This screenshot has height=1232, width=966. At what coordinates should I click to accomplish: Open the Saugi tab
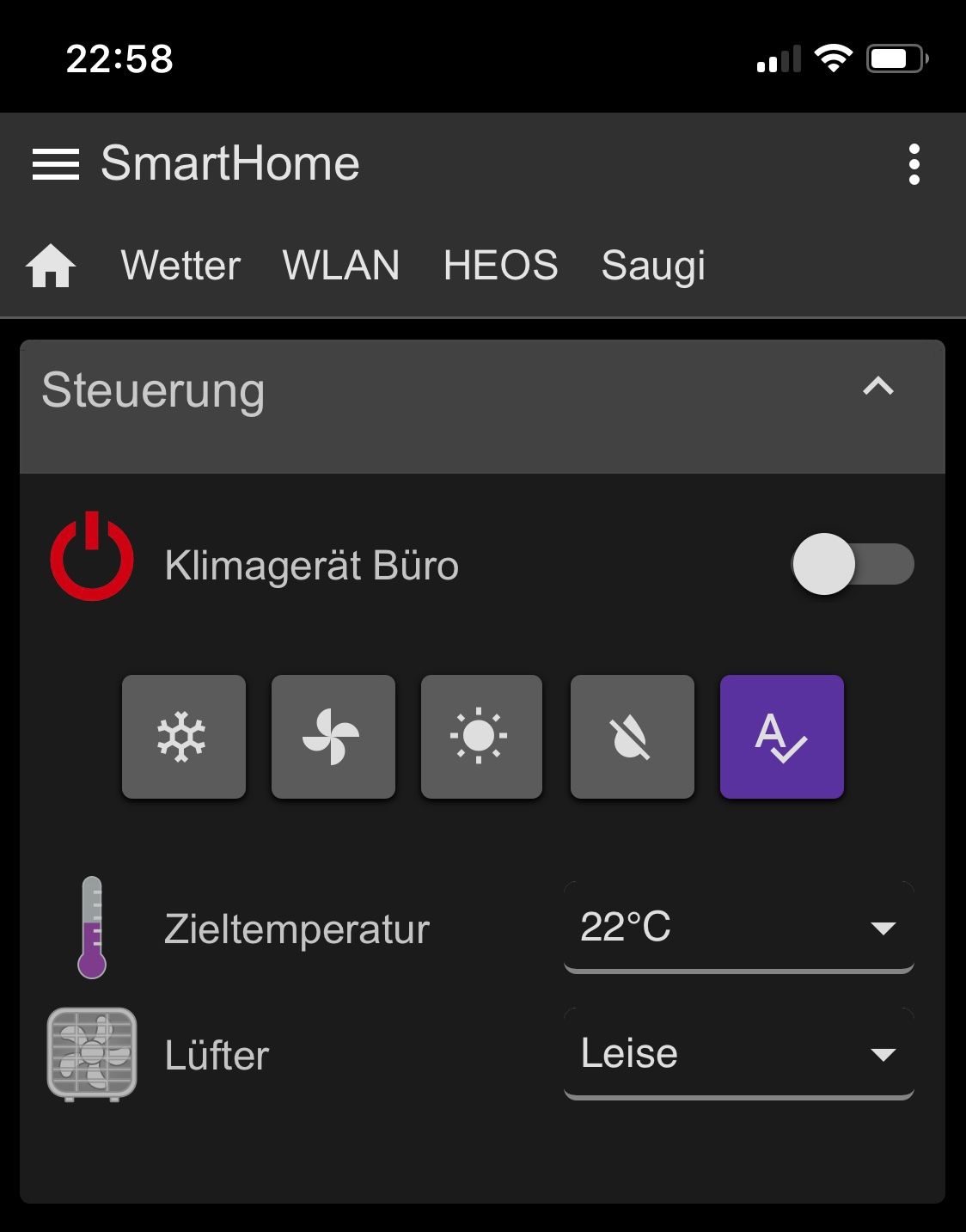tap(653, 266)
